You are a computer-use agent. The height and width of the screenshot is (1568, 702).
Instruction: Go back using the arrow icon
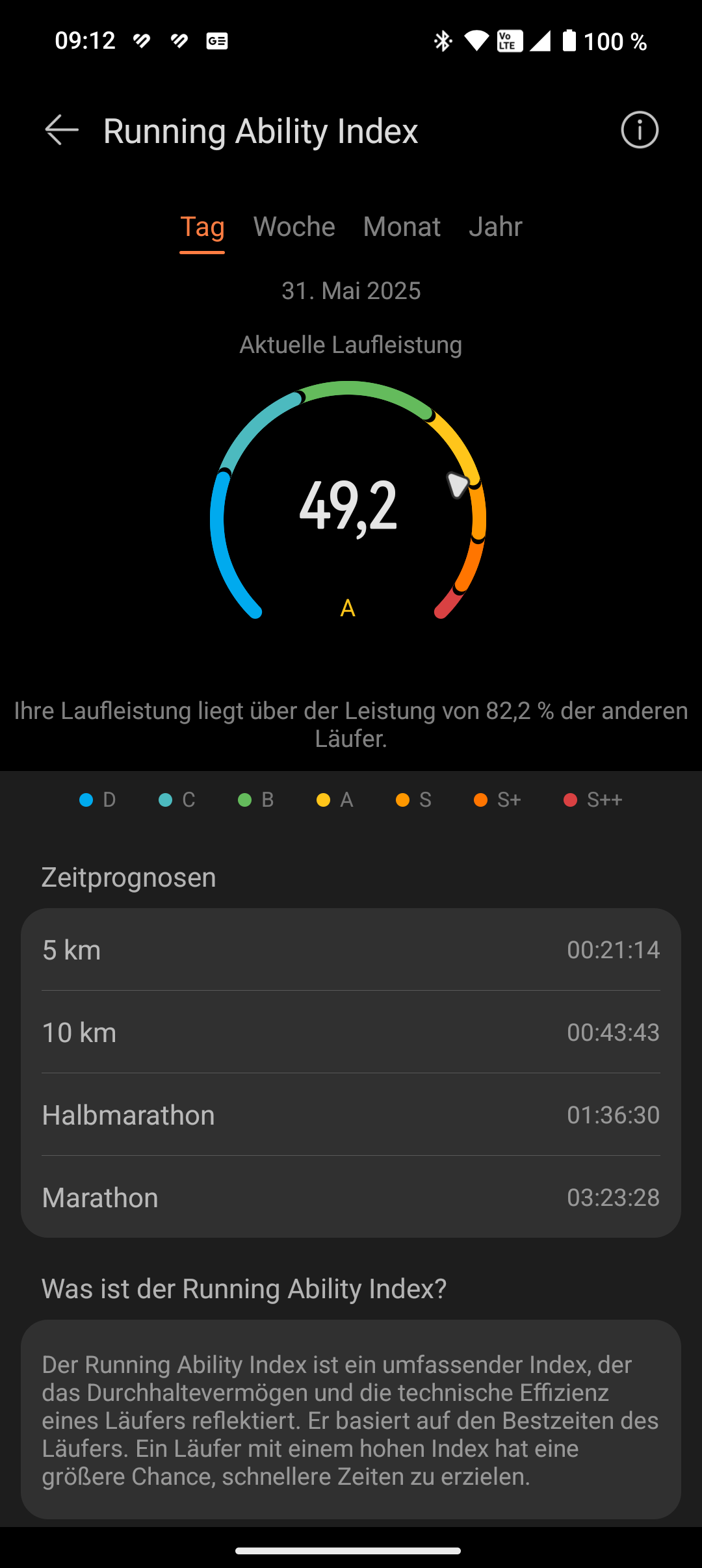(x=62, y=130)
